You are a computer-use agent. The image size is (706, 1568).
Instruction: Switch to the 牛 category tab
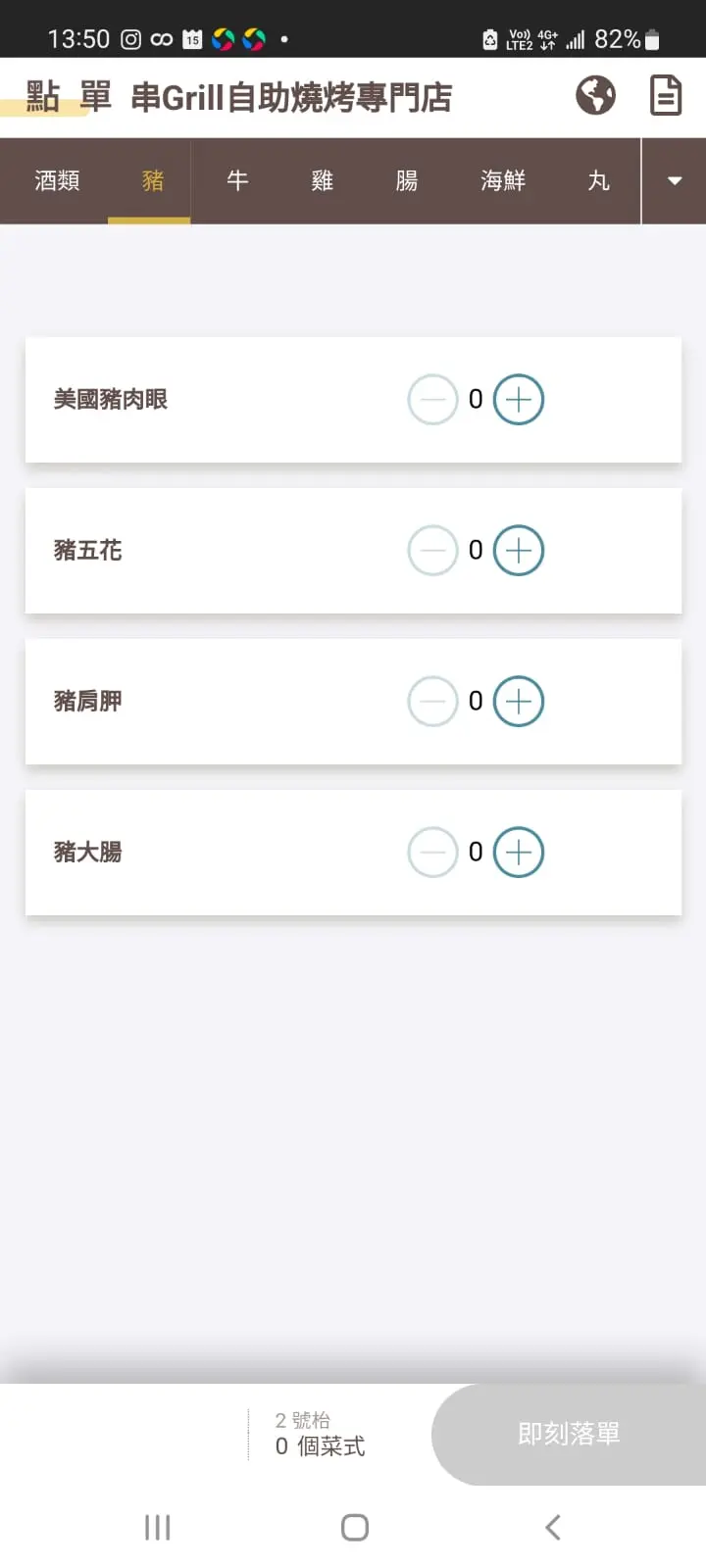tap(237, 181)
